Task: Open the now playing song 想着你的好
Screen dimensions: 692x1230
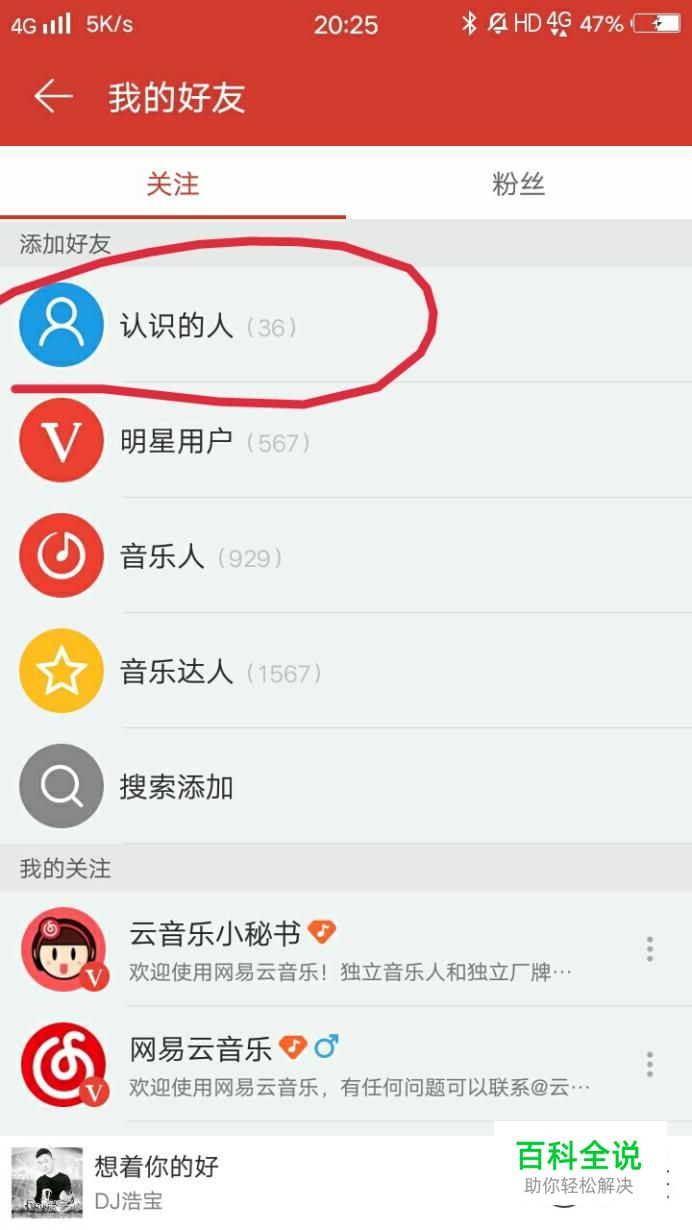Action: [250, 1182]
